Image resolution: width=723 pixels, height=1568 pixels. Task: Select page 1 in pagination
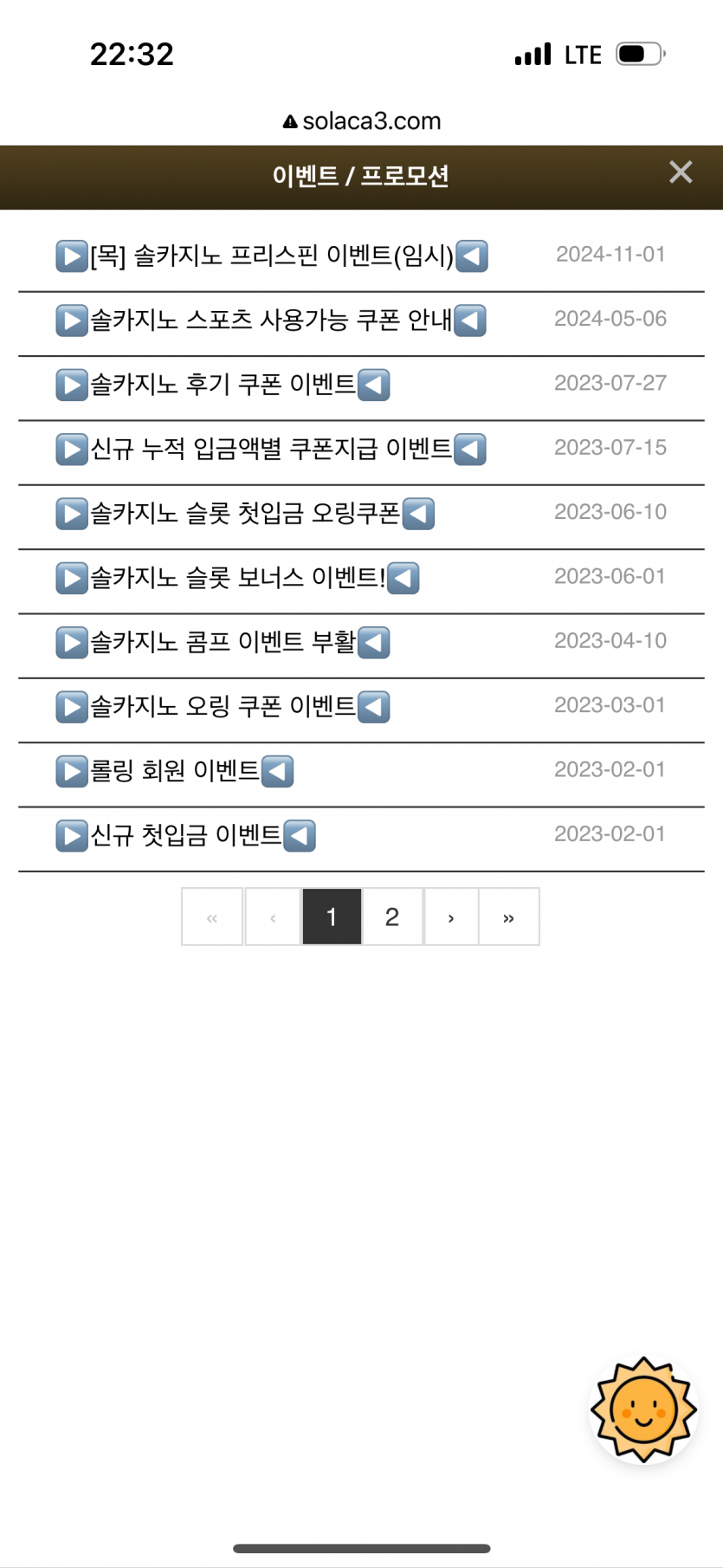[332, 917]
